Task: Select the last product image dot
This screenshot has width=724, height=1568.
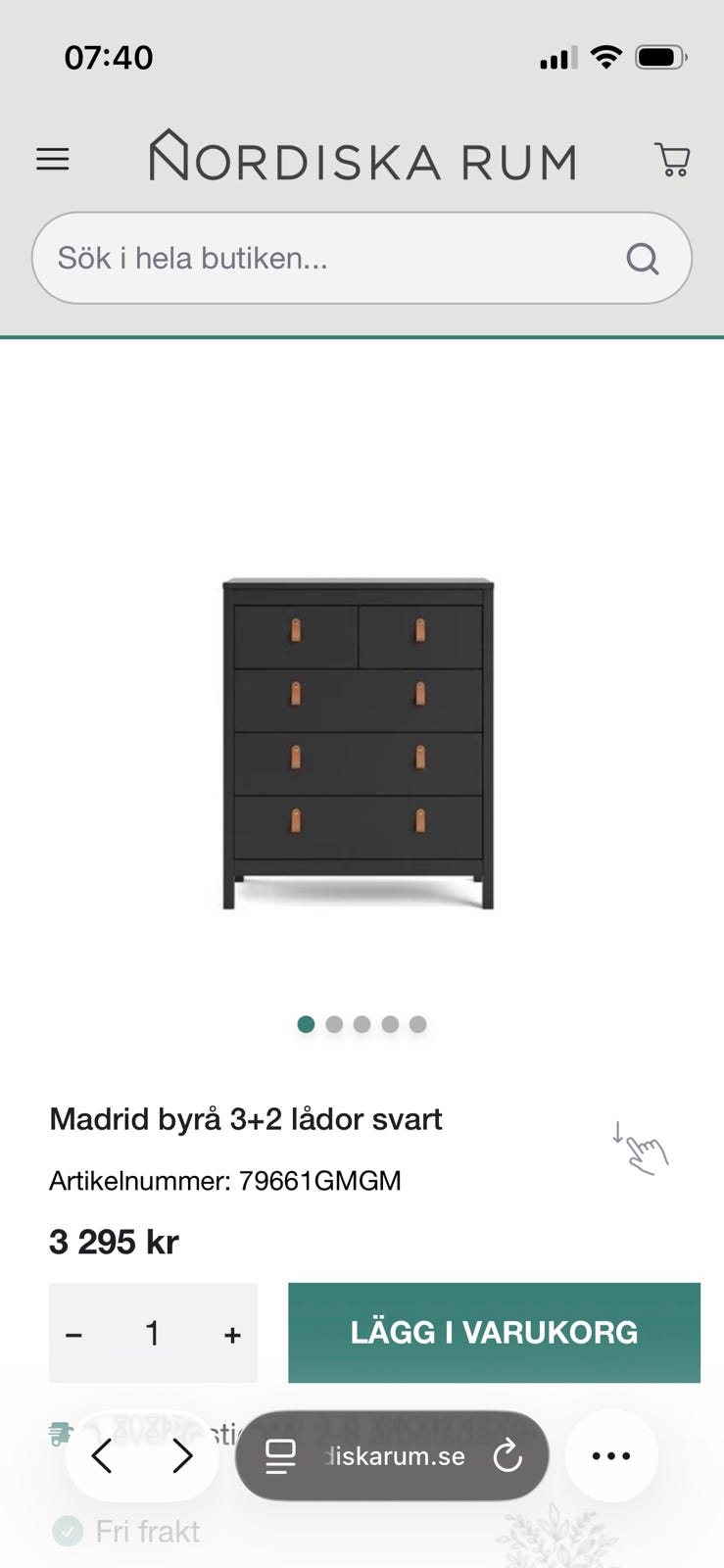Action: (x=418, y=1024)
